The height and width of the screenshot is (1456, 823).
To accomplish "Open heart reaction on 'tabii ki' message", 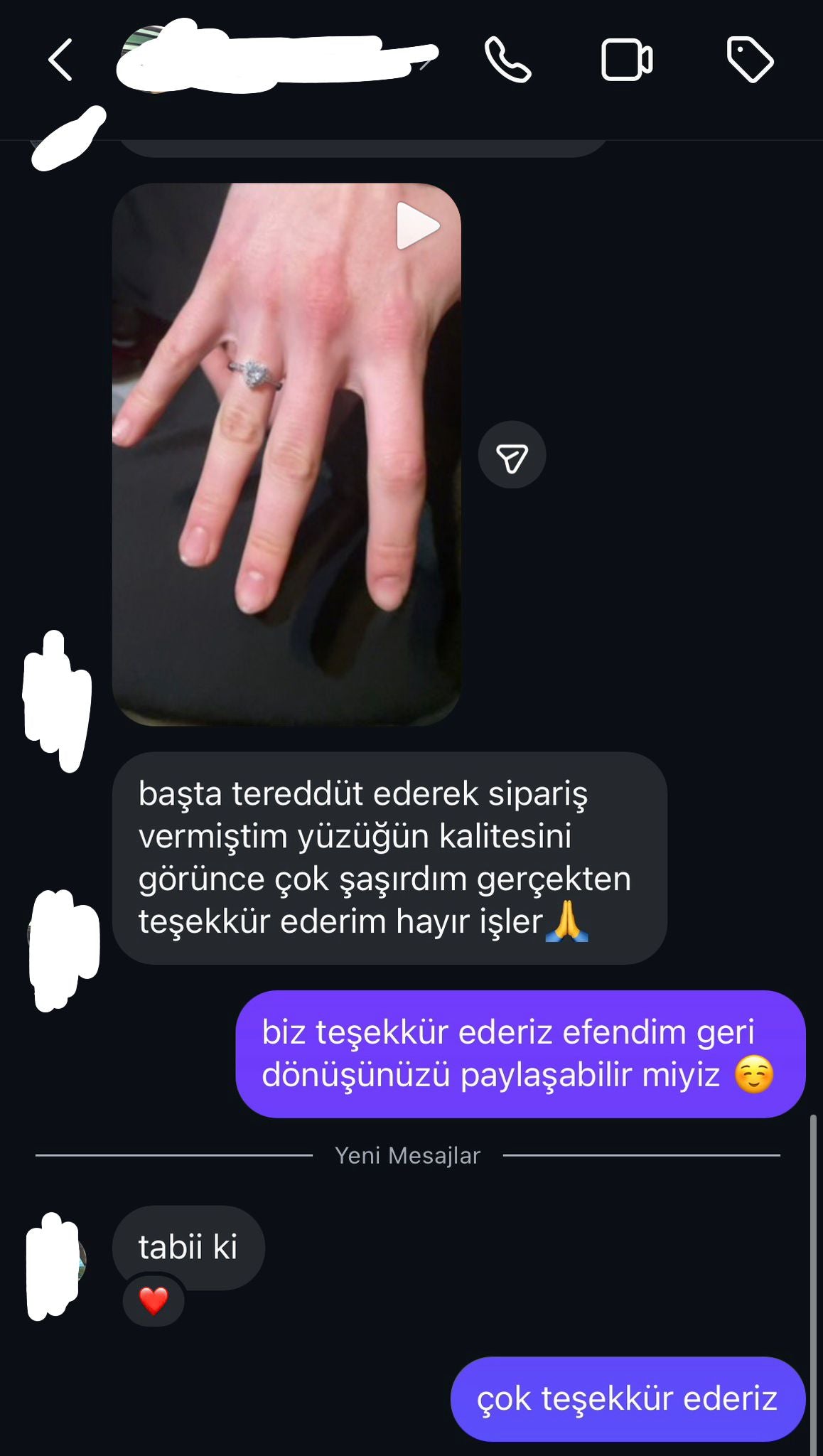I will (x=154, y=1301).
